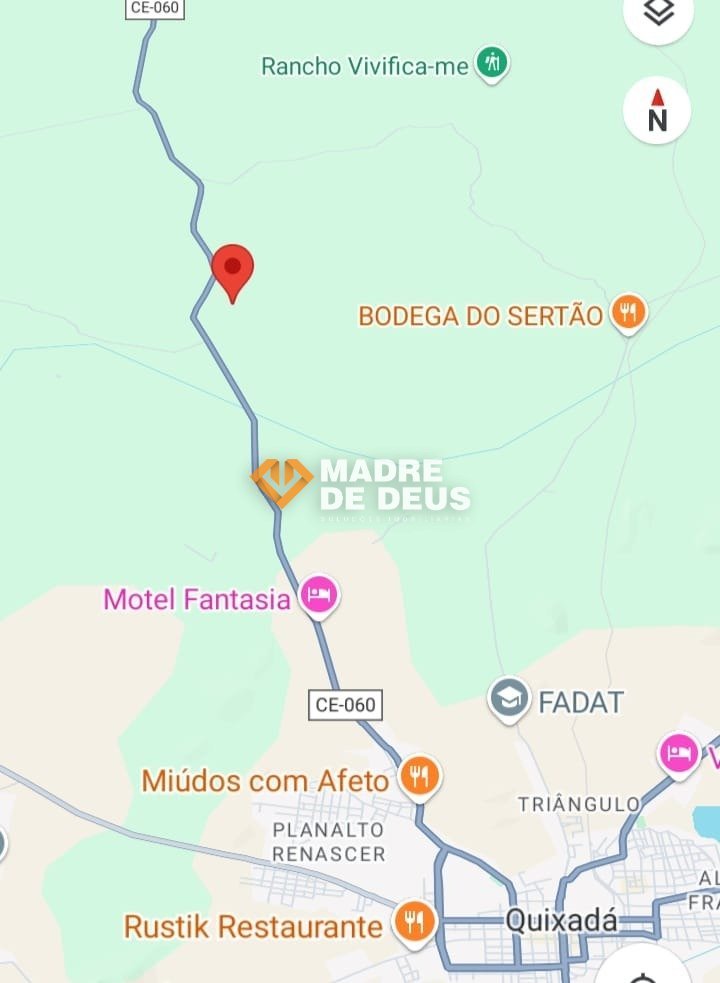This screenshot has width=720, height=983.
Task: Open Rancho Vivifica-me place marker
Action: point(491,64)
